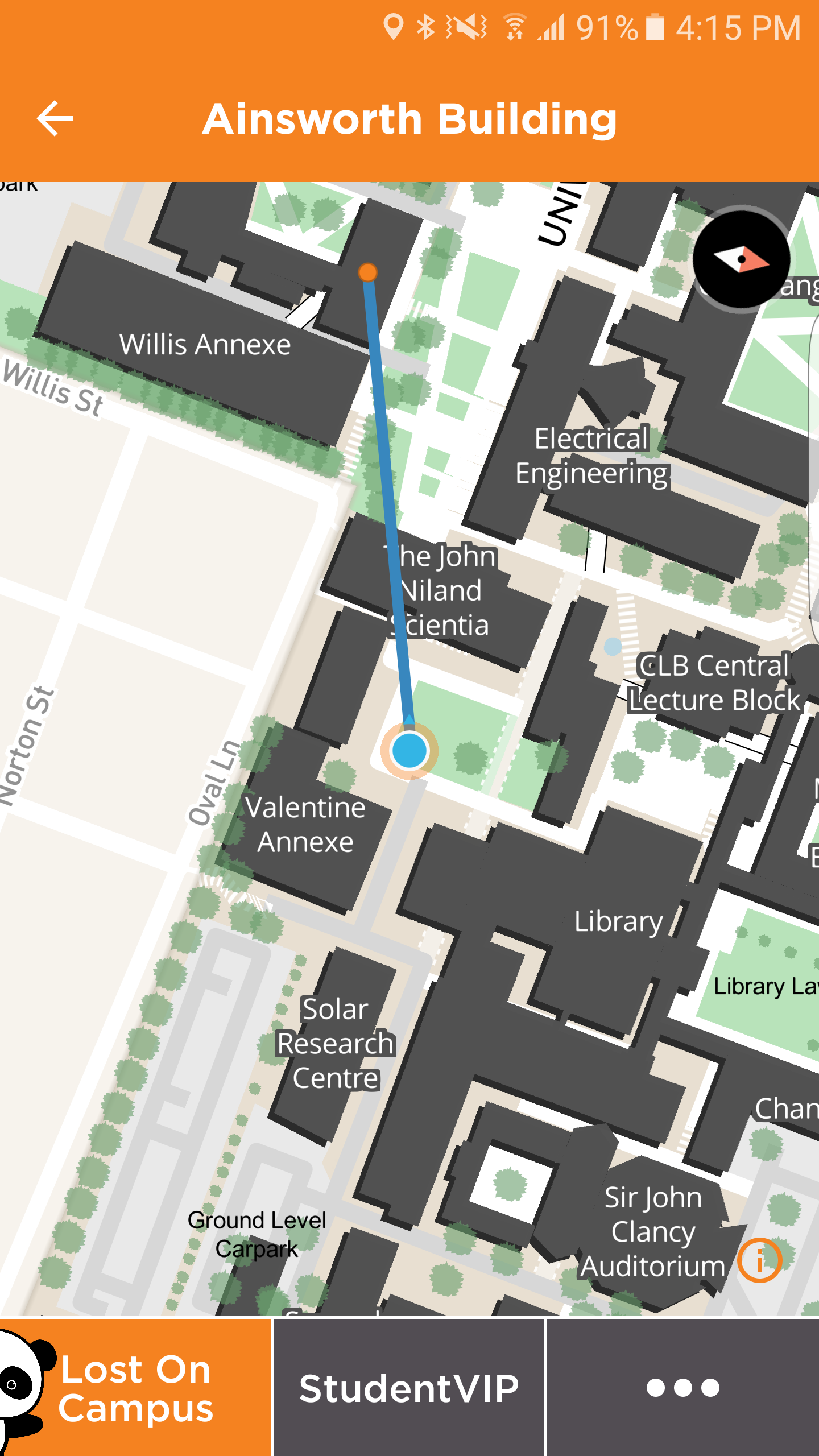Select the Library building on the map
Viewport: 819px width, 1456px height.
click(619, 920)
